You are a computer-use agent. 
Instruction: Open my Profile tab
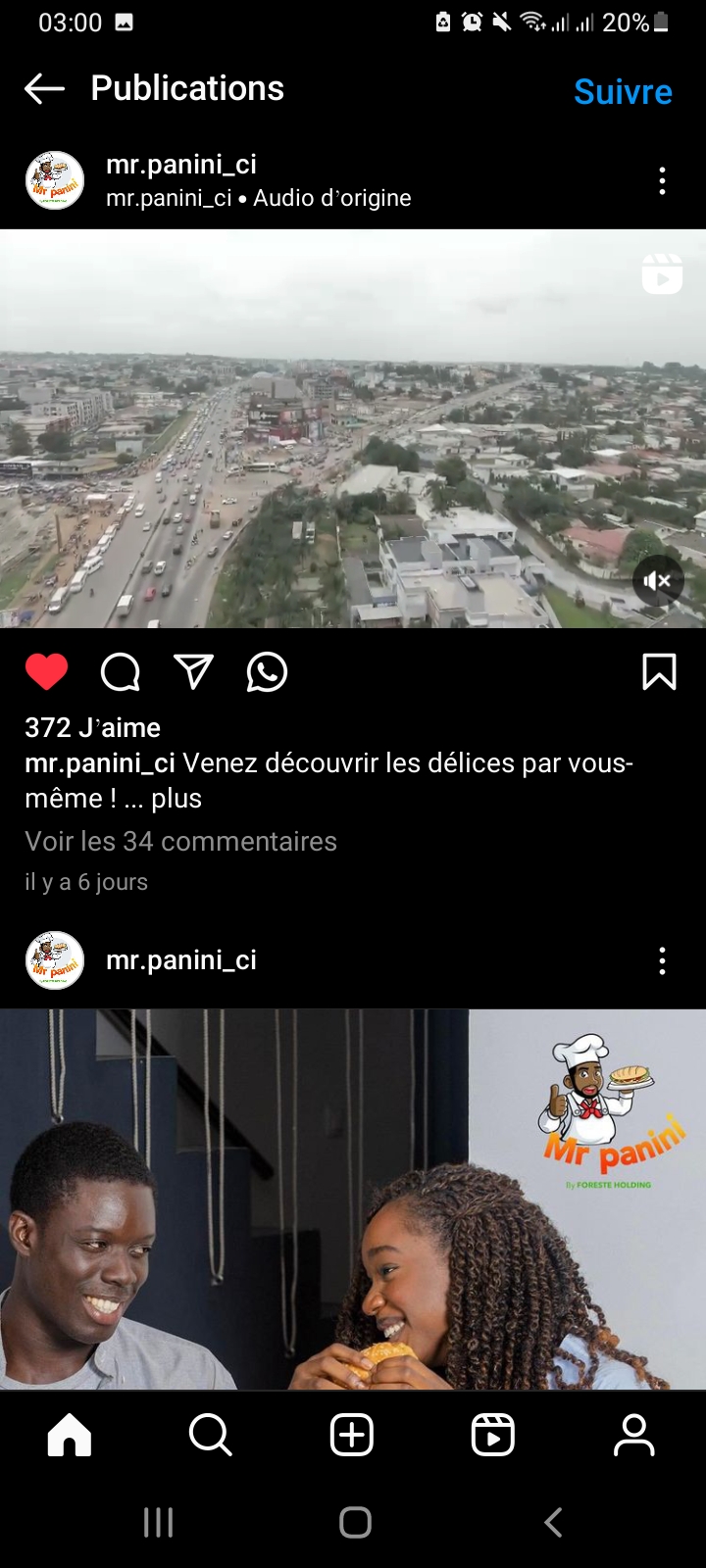pos(634,1436)
